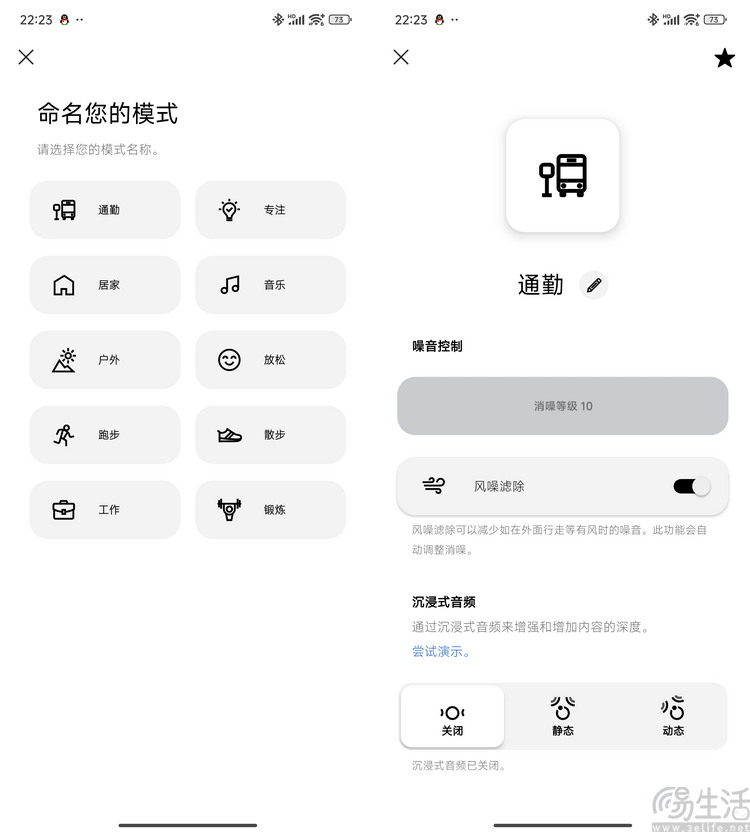Viewport: 750px width, 833px height.
Task: Choose 居家 as the mode name
Action: pos(105,285)
